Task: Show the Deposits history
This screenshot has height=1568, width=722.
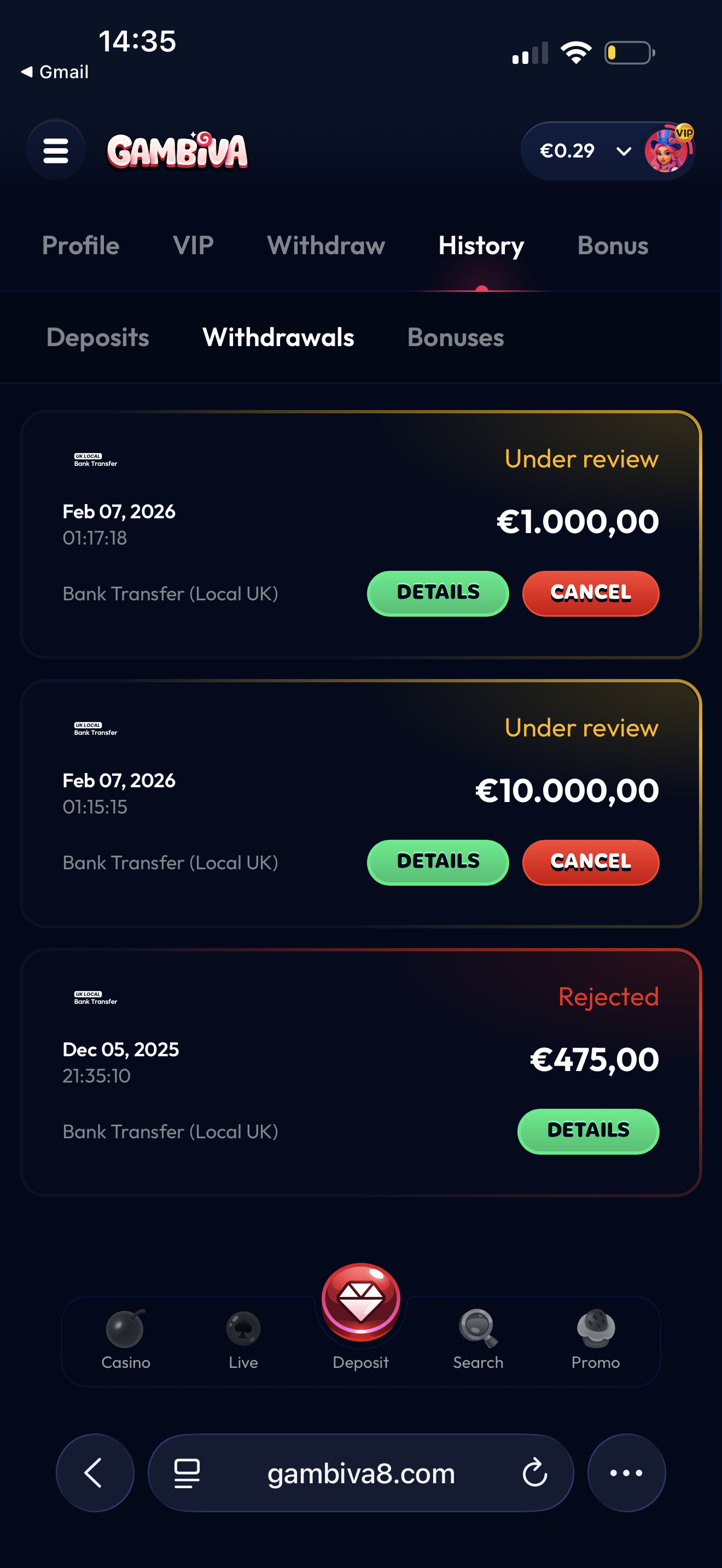Action: (x=97, y=337)
